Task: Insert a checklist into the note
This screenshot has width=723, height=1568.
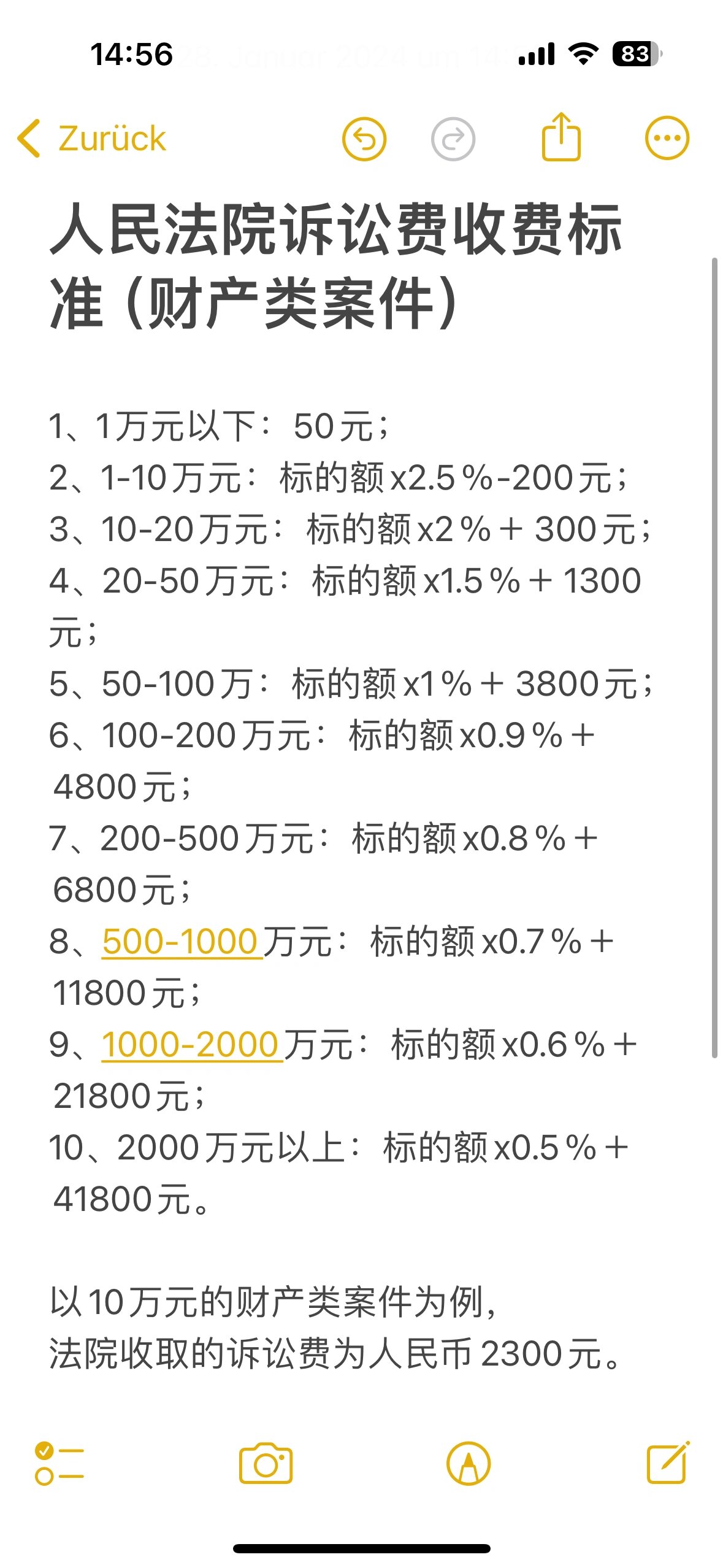Action: pyautogui.click(x=59, y=1464)
